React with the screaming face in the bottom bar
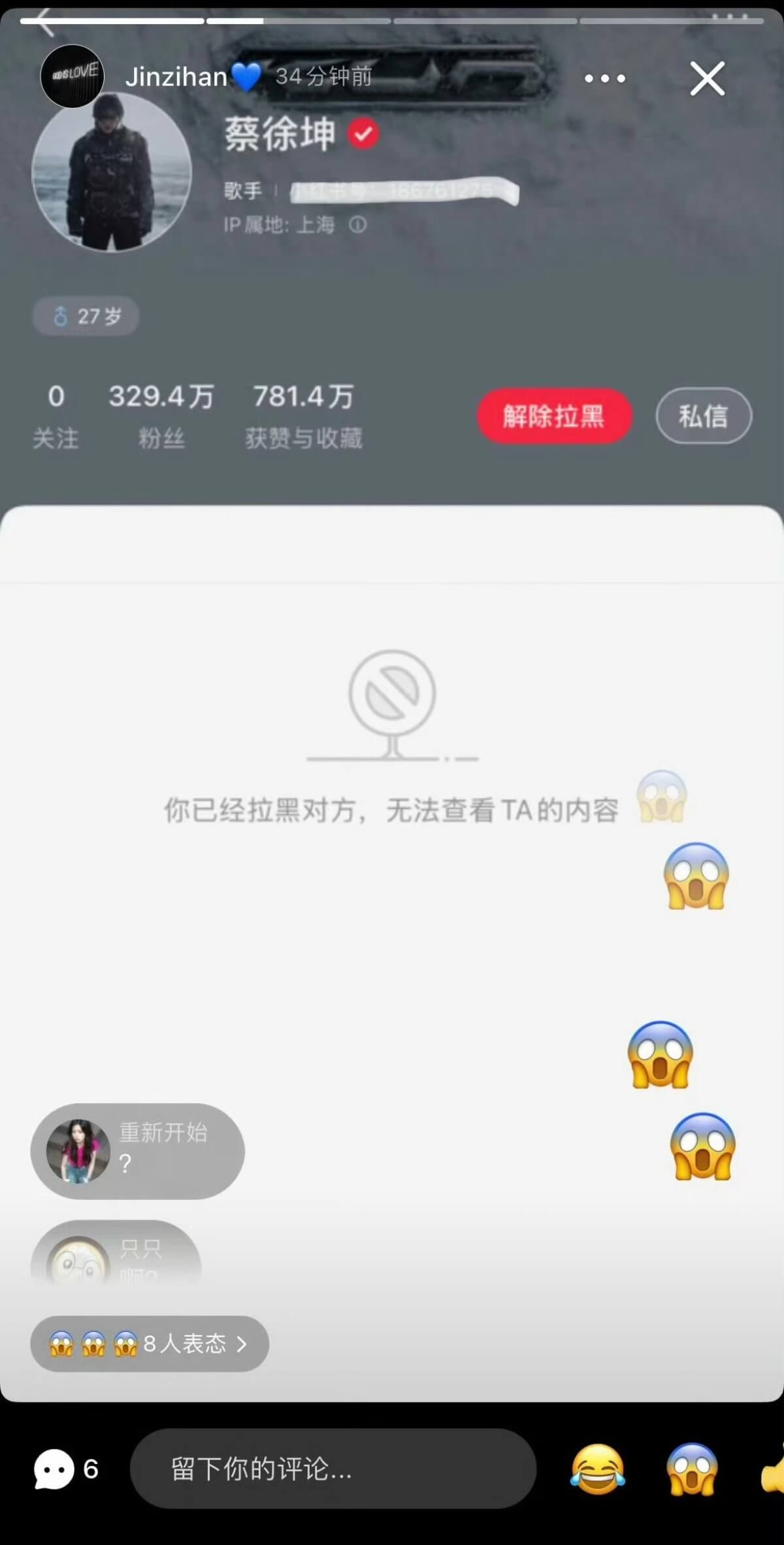 click(692, 1469)
